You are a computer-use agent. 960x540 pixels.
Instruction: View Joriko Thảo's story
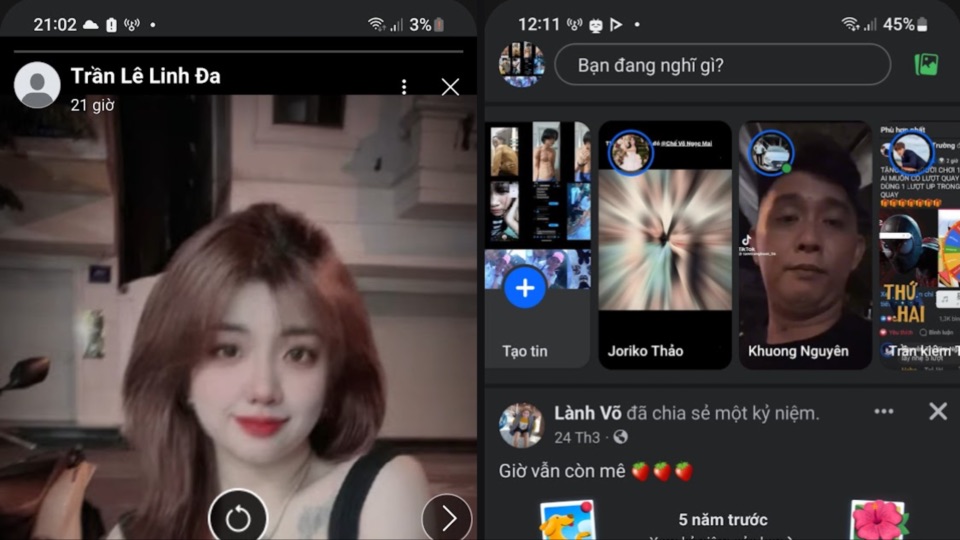[665, 245]
